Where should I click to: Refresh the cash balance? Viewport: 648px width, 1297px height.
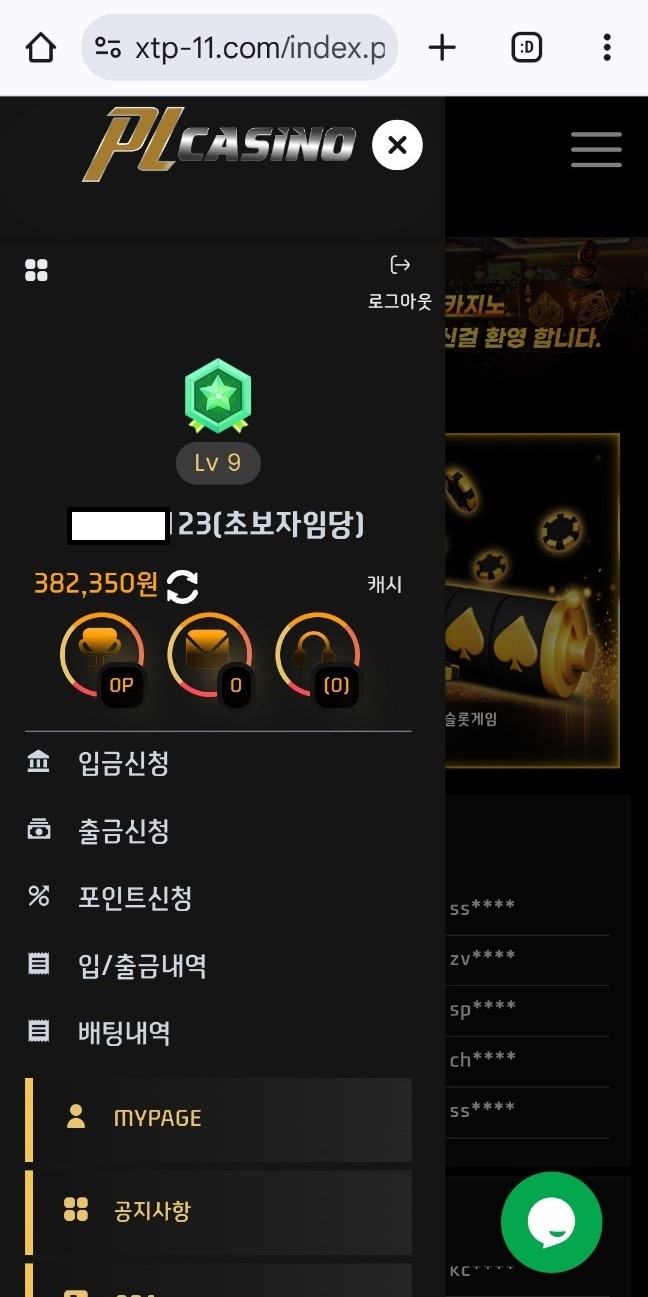(x=182, y=586)
